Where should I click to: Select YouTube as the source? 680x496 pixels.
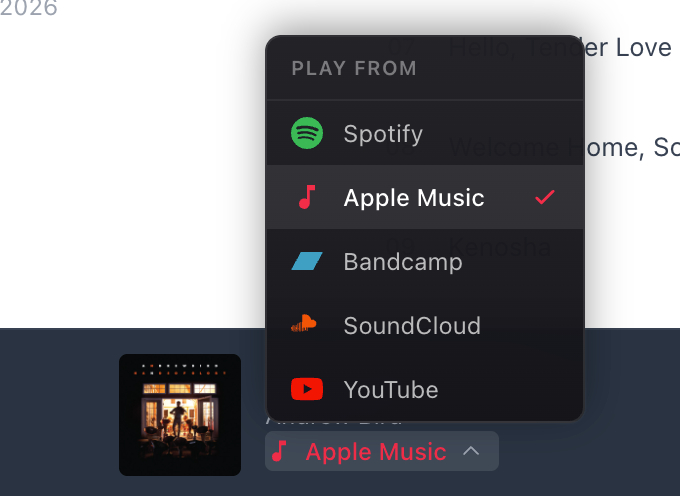tap(390, 390)
